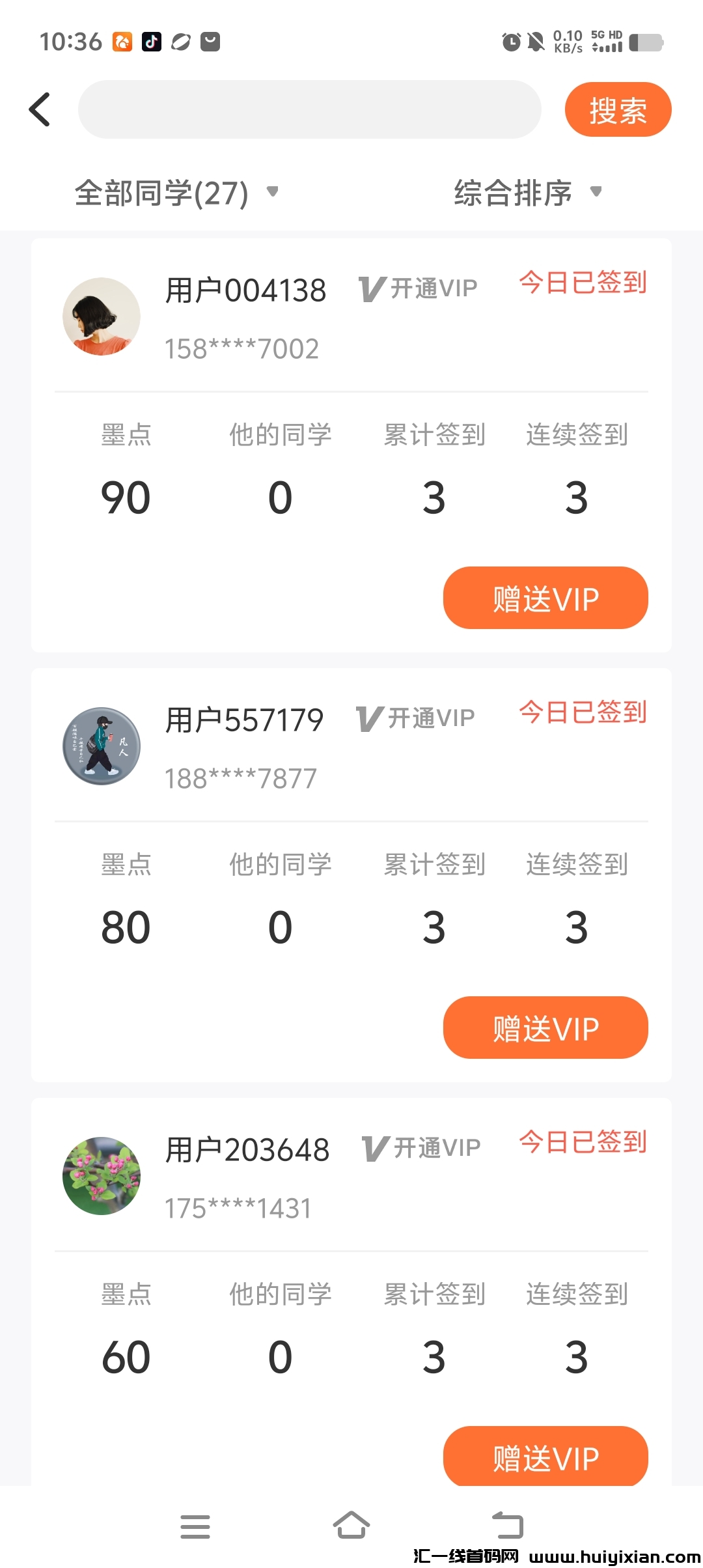Tap phone number 188****7877 of 用户557179
703x1568 pixels.
click(241, 778)
